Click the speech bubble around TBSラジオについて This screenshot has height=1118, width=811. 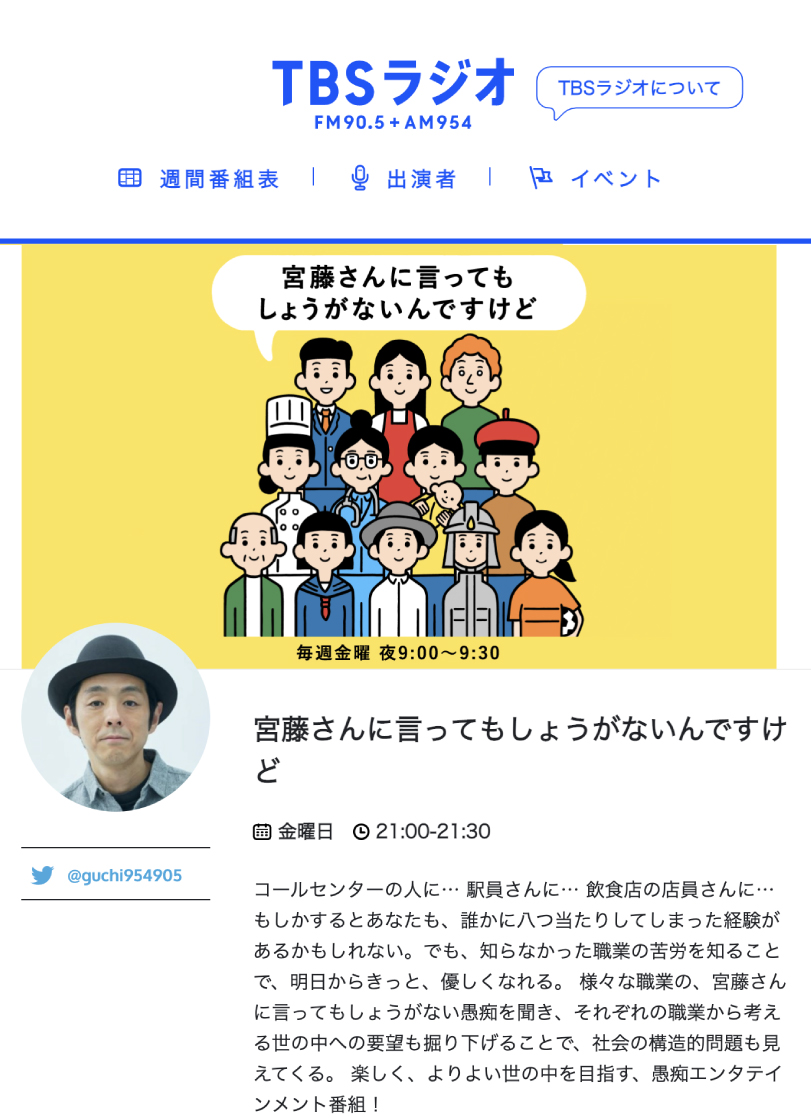(639, 88)
